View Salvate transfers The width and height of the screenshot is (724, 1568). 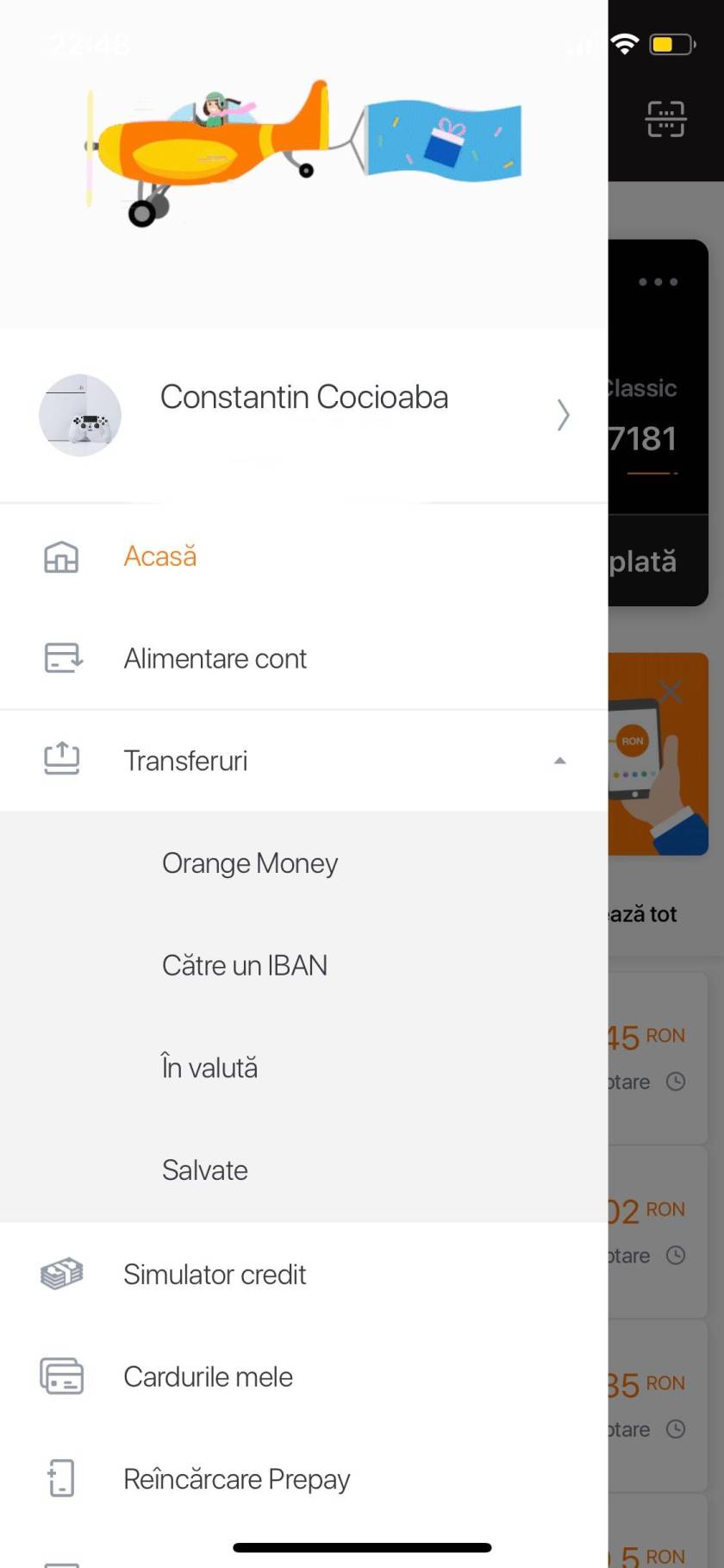point(205,1170)
